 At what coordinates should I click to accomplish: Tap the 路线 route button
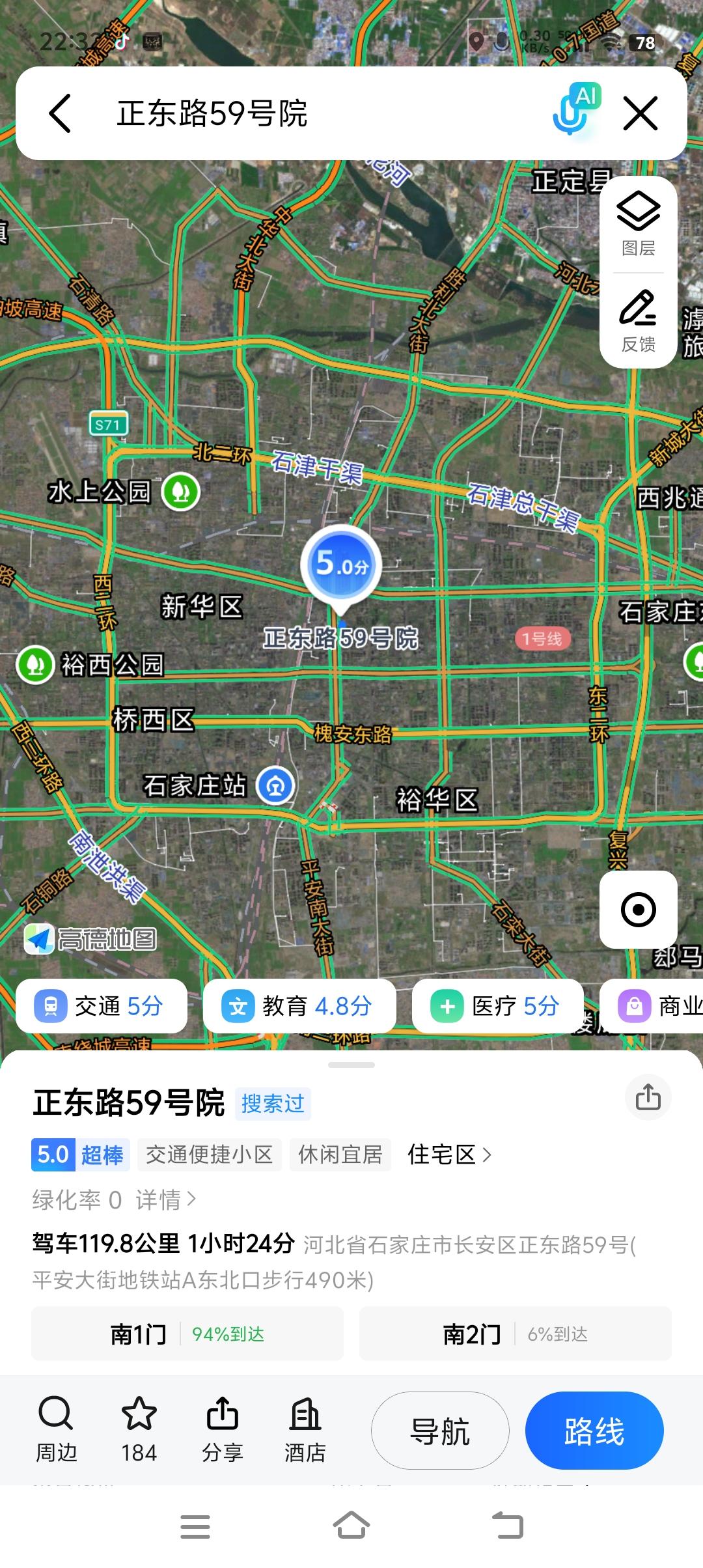tap(594, 1431)
